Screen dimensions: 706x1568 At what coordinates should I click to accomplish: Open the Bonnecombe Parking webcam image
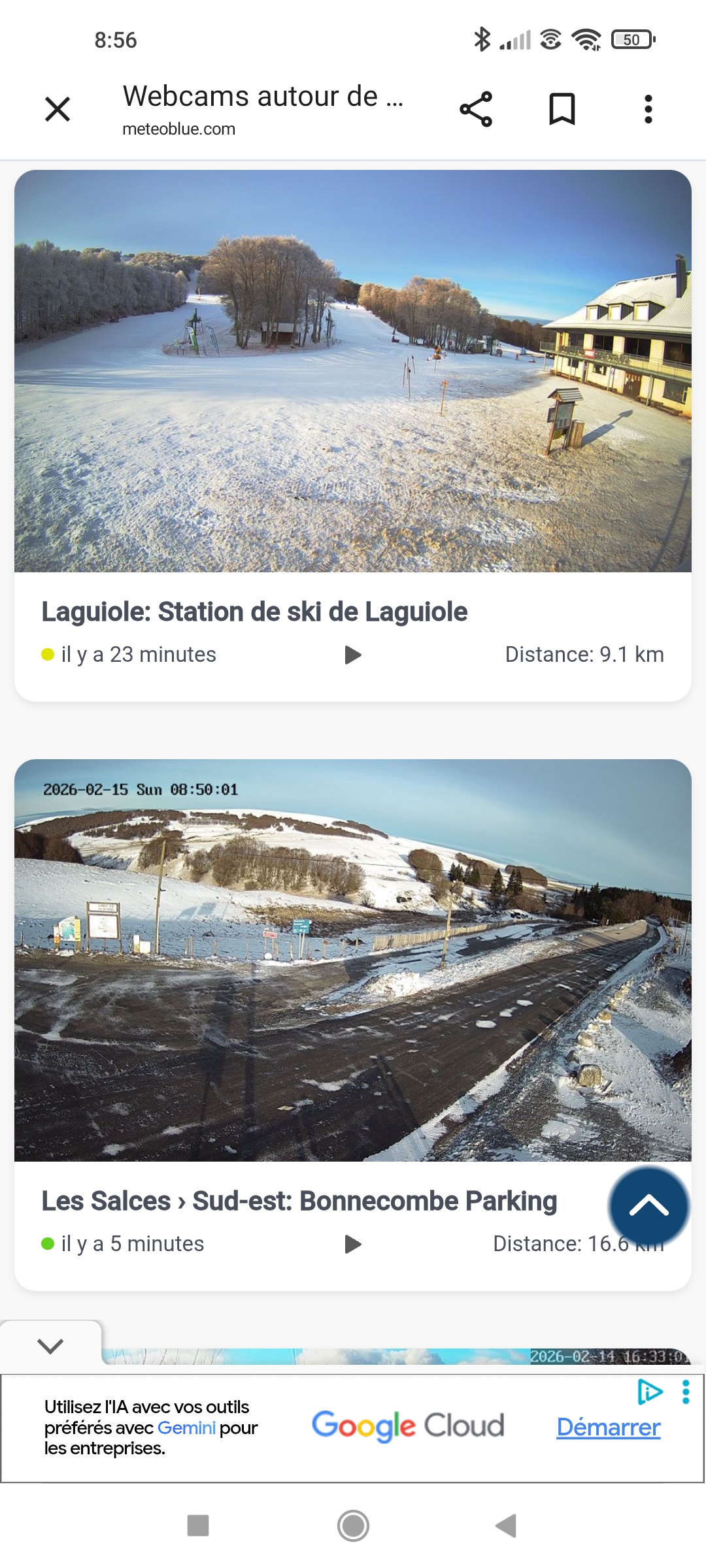(353, 960)
